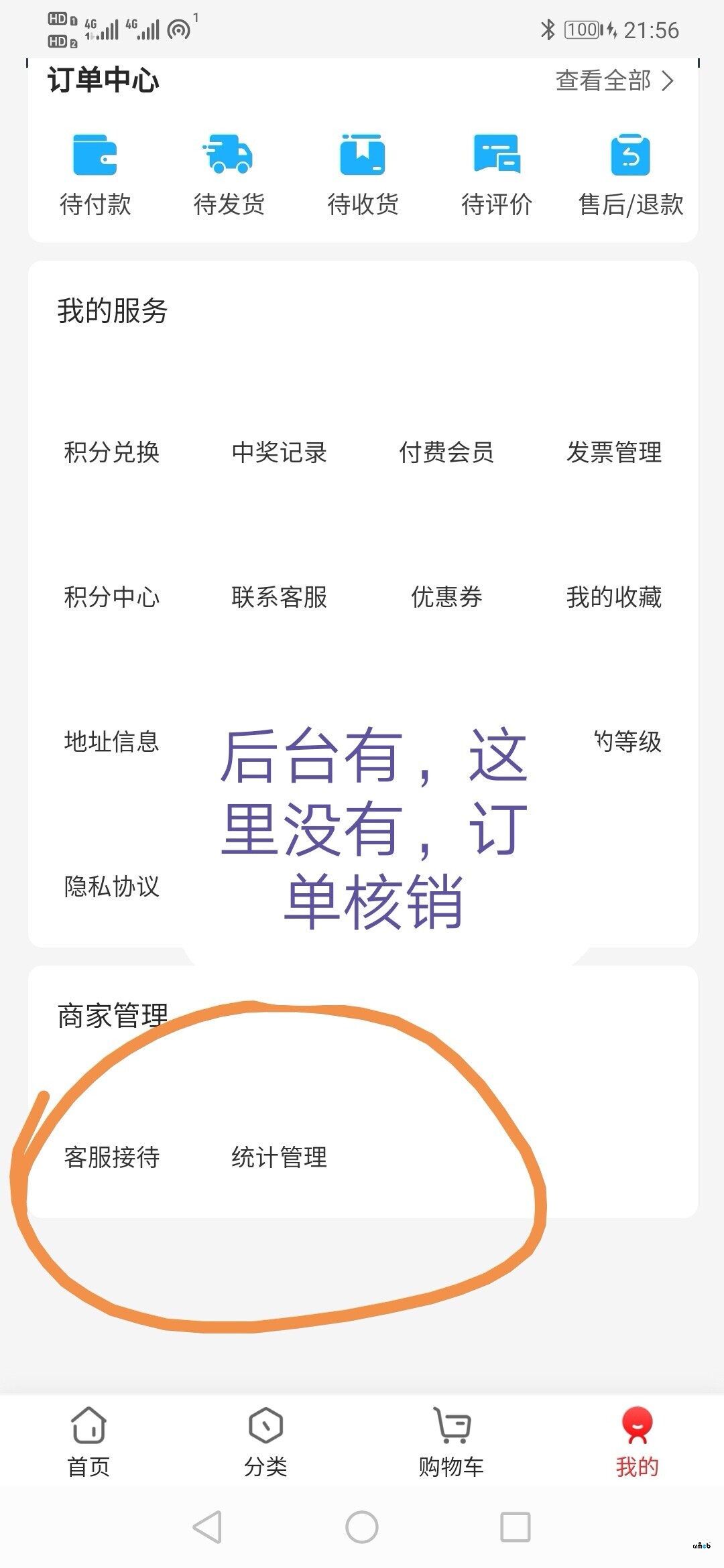
Task: Open 统计管理 statistics management
Action: point(279,1157)
